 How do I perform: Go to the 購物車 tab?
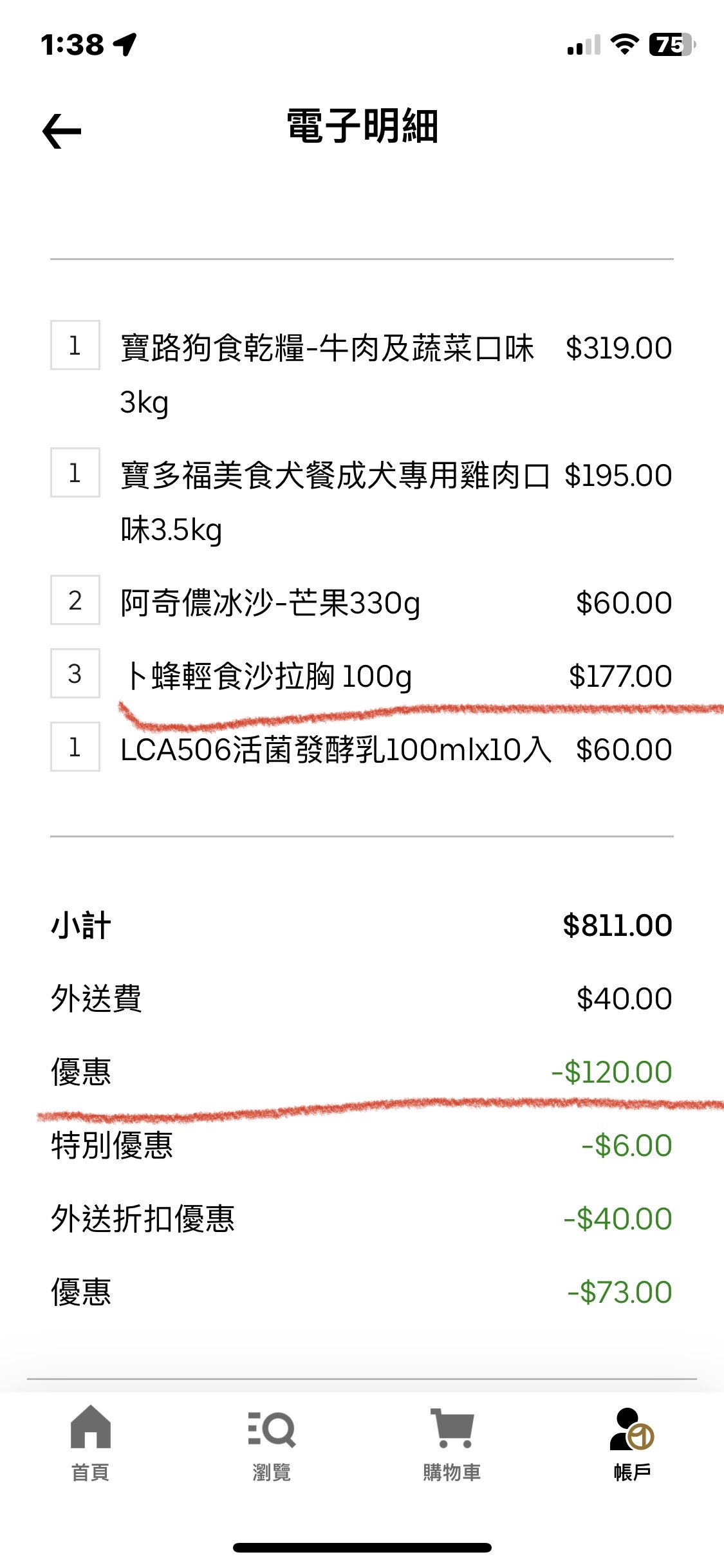coord(452,1443)
